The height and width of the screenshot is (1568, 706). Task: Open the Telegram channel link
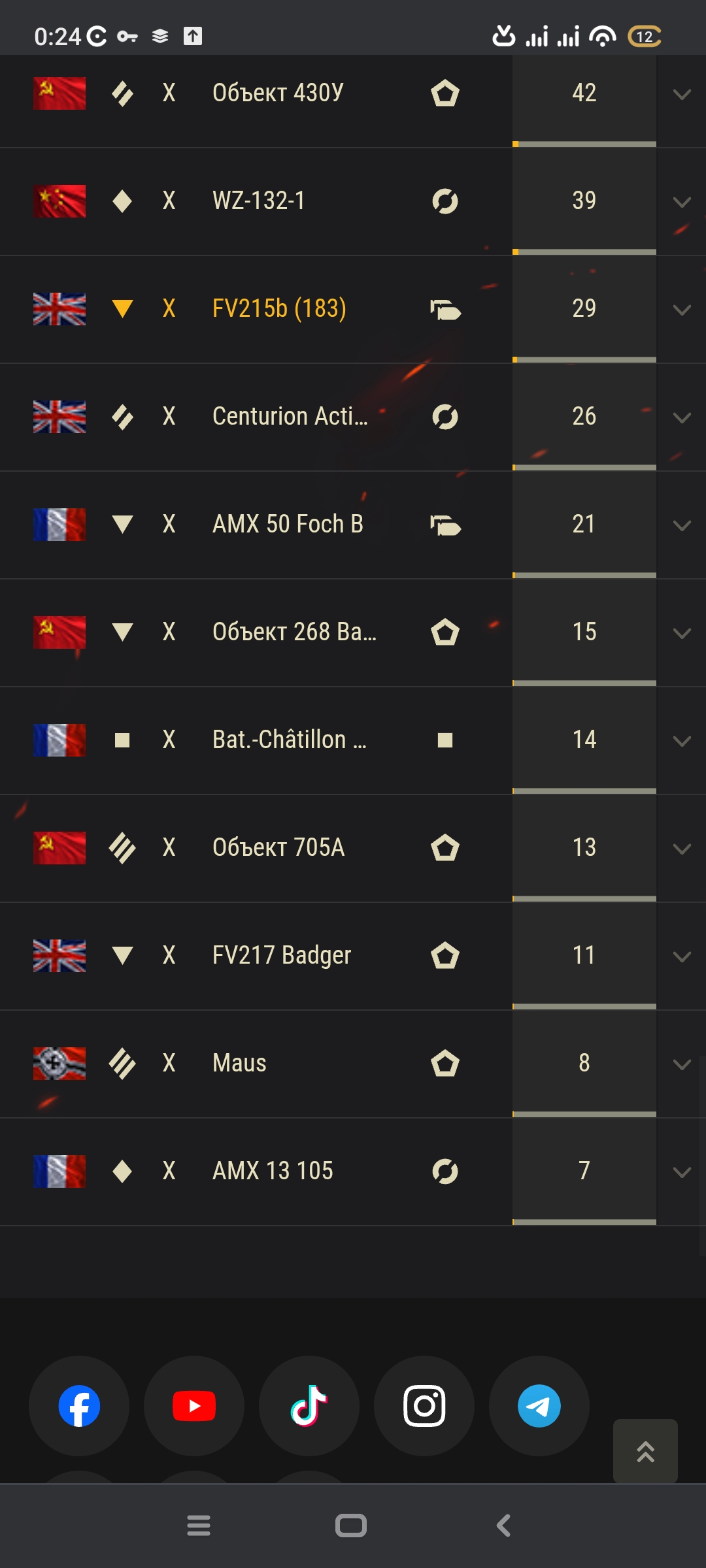(x=539, y=1406)
